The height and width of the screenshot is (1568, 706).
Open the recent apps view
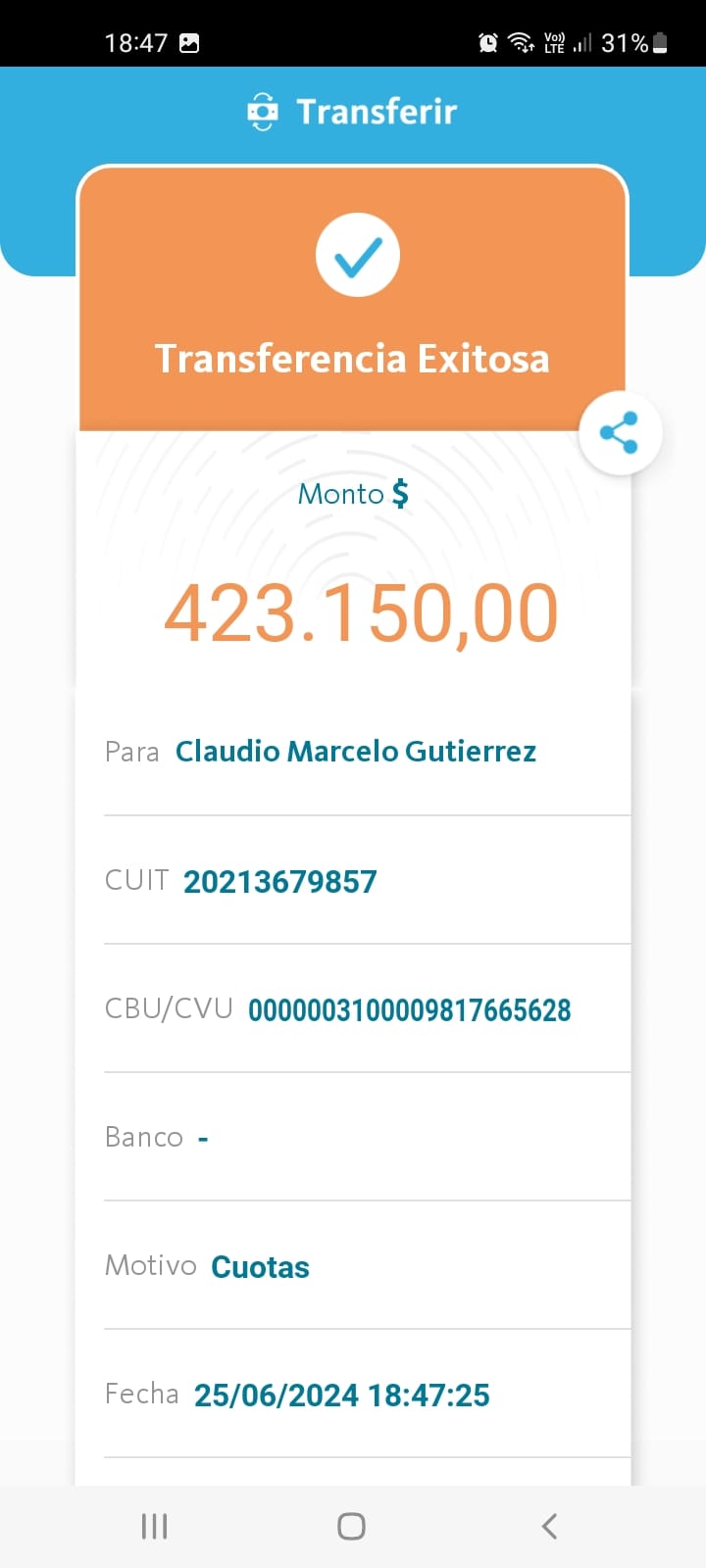coord(155,1526)
